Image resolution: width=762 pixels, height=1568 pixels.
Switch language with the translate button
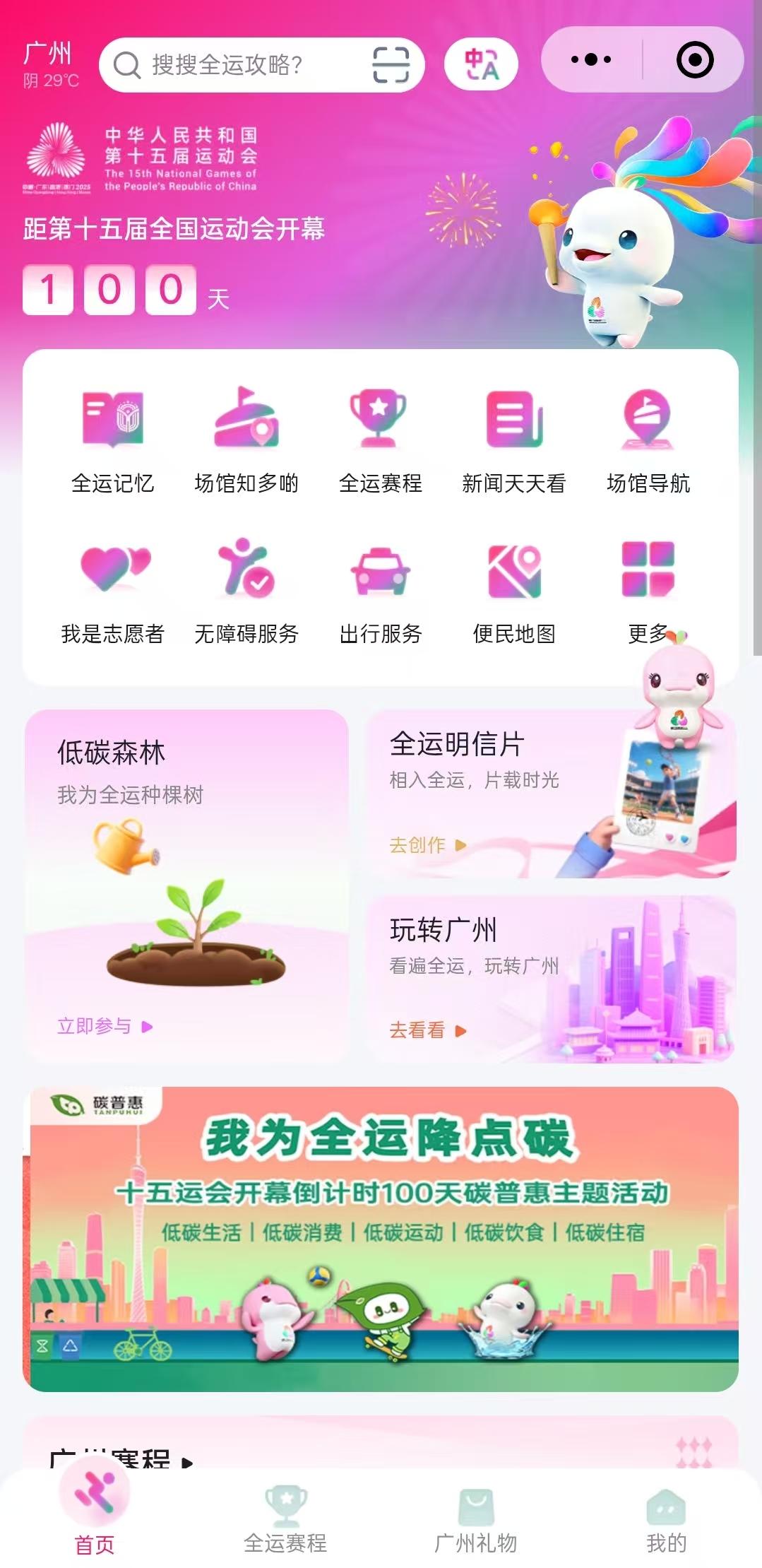tap(481, 64)
